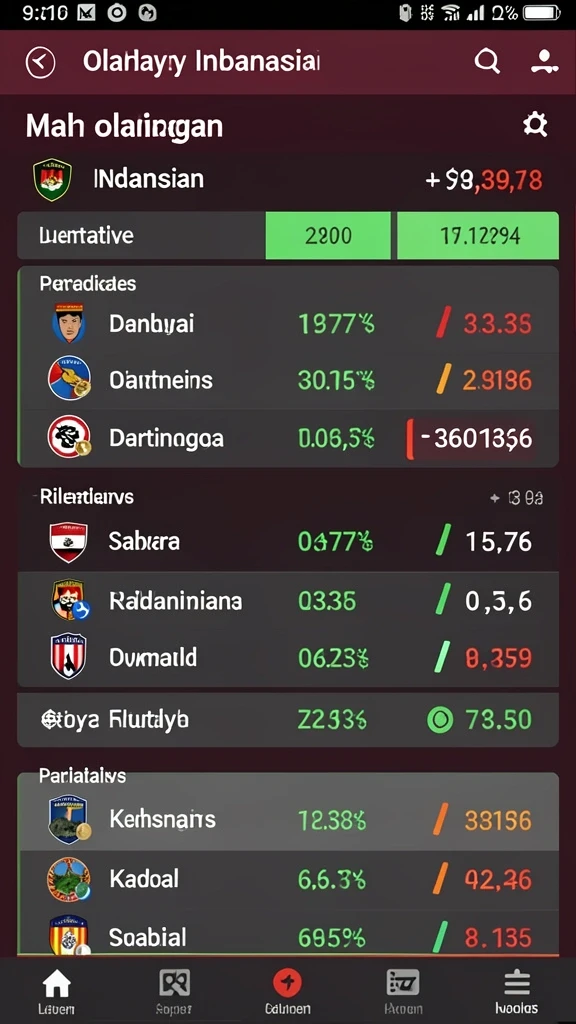
Task: Select the green 17.12294 segment
Action: [478, 235]
